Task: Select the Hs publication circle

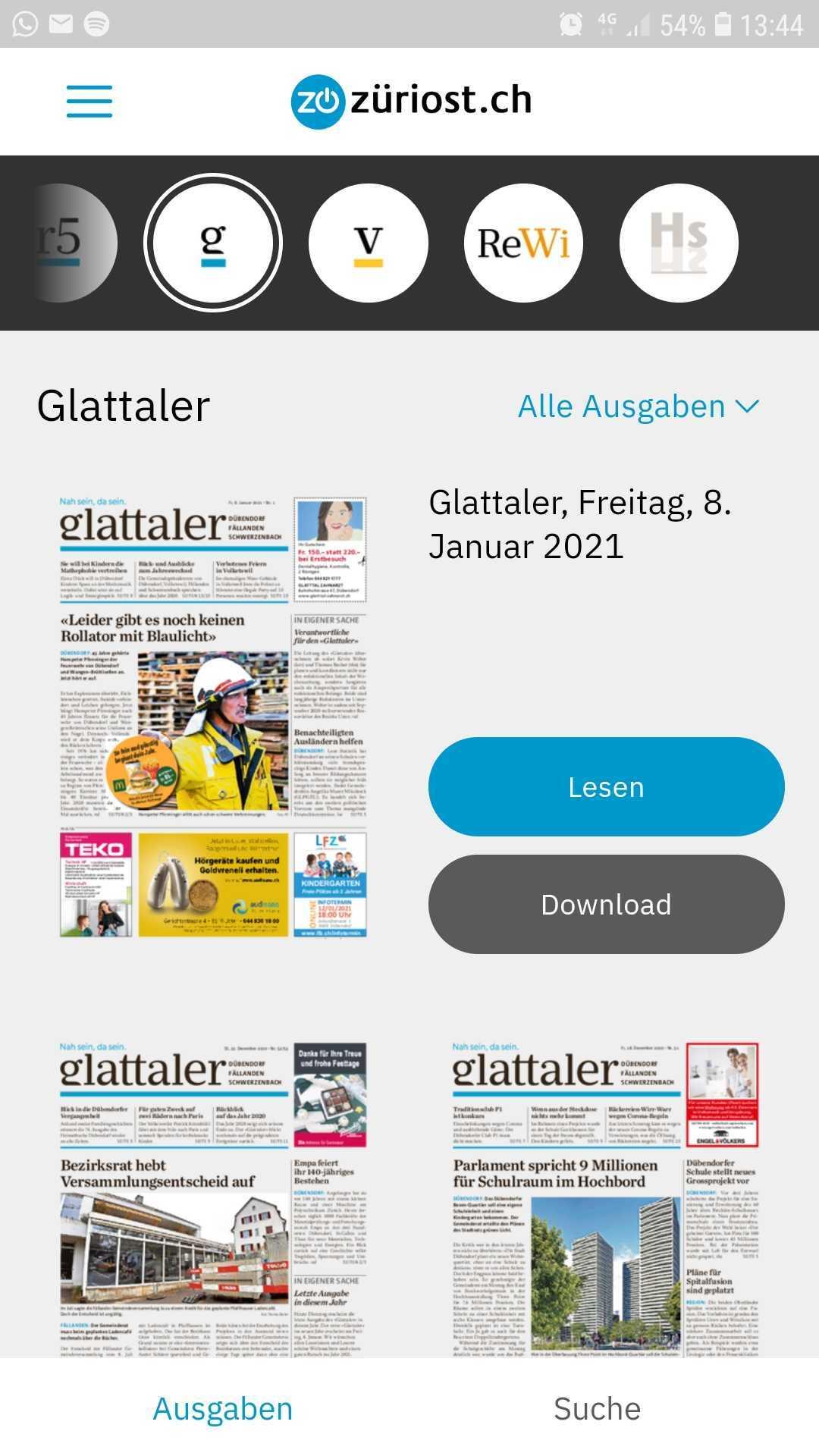Action: 679,243
